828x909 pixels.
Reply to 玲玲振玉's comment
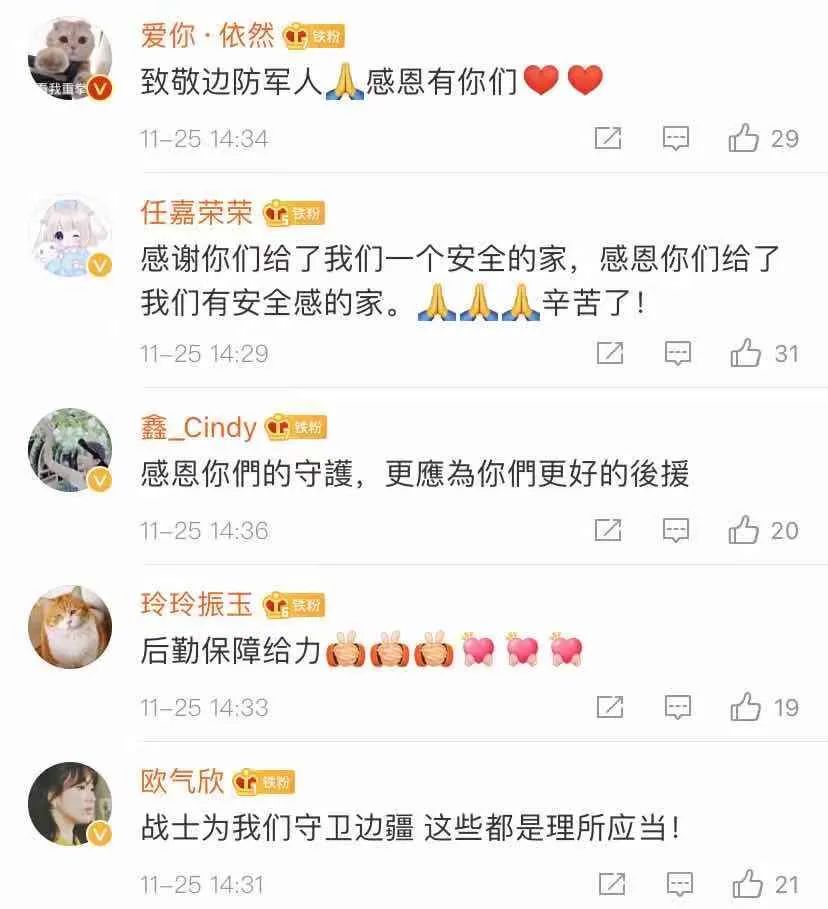(x=677, y=707)
